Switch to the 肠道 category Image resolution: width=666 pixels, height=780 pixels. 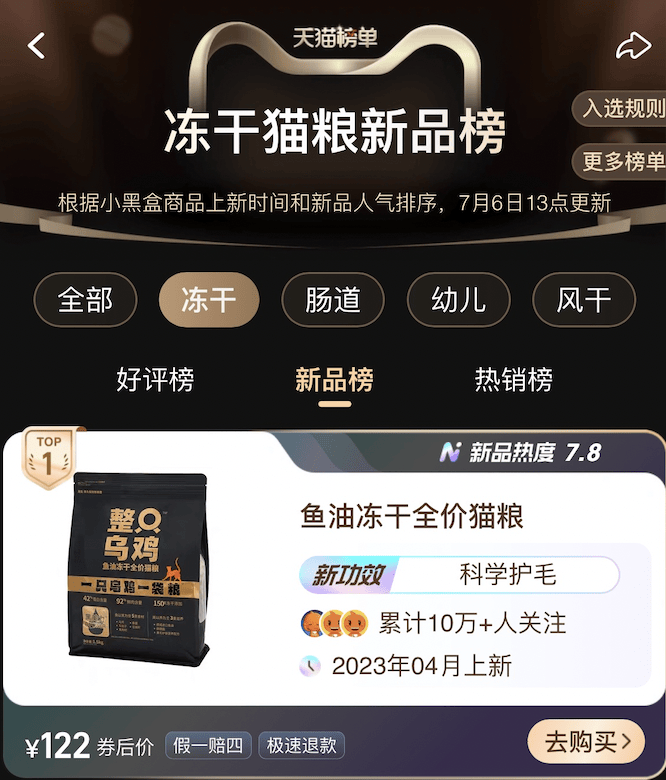tap(333, 300)
